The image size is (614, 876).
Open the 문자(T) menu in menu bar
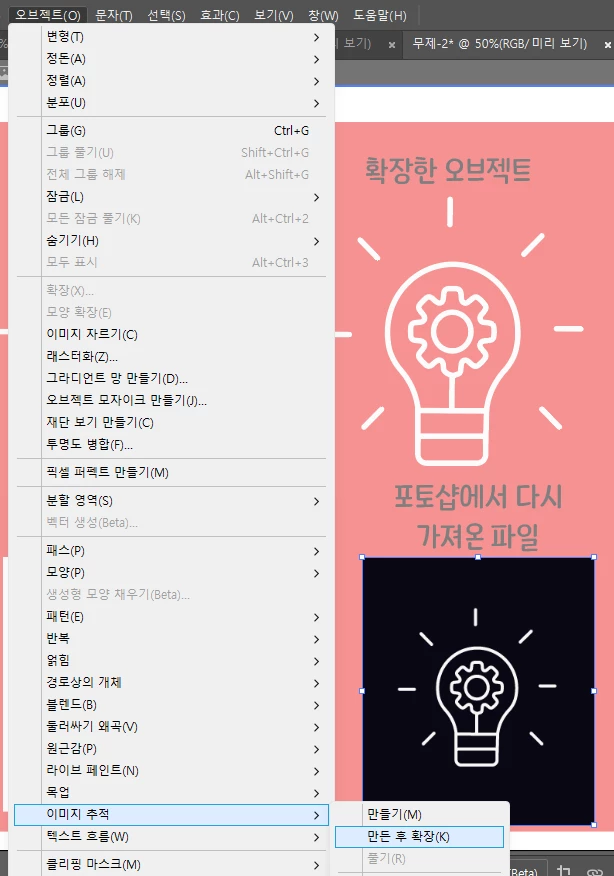(x=114, y=15)
